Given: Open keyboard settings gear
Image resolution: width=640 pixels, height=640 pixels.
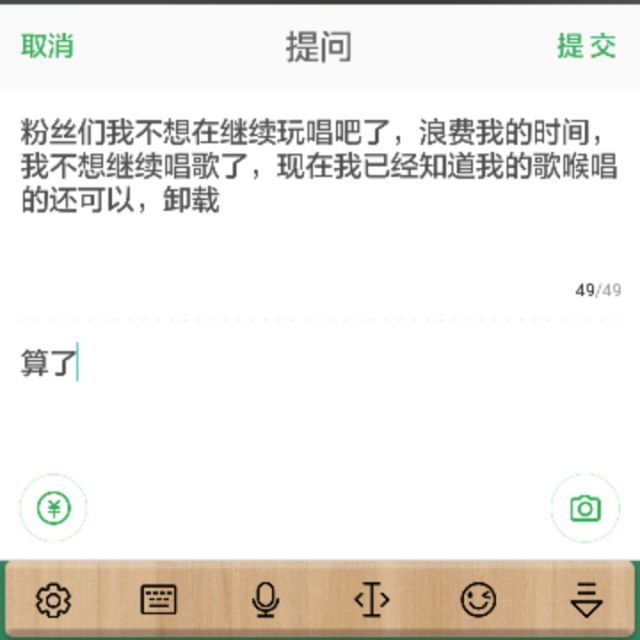Looking at the screenshot, I should [x=52, y=600].
